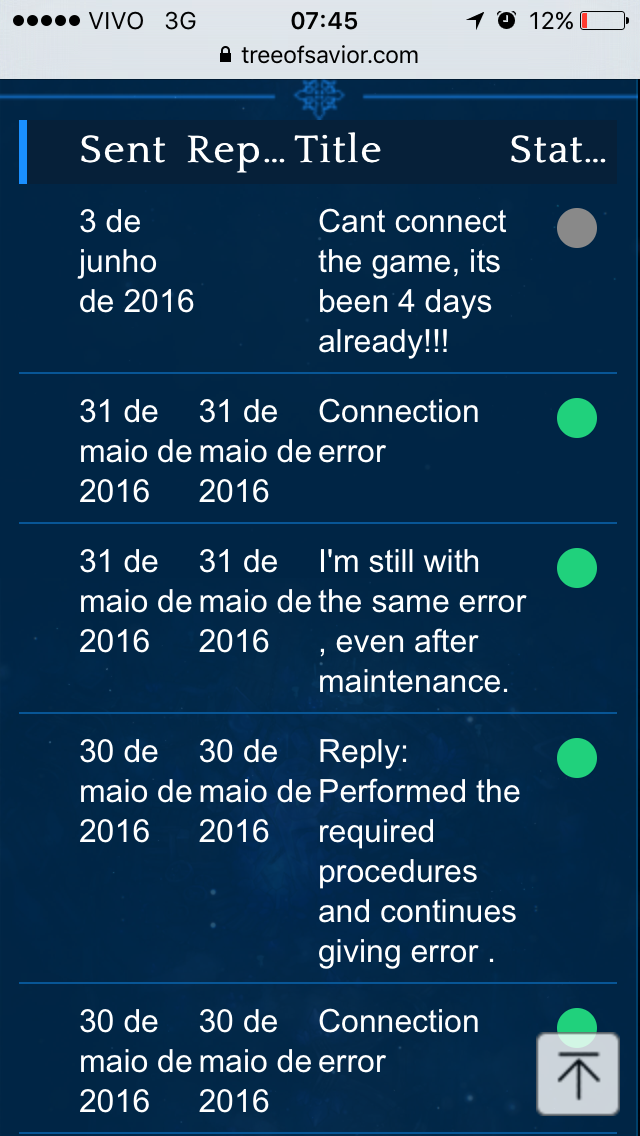
Task: Open the ticket "Cant connect the game"
Action: (x=412, y=281)
